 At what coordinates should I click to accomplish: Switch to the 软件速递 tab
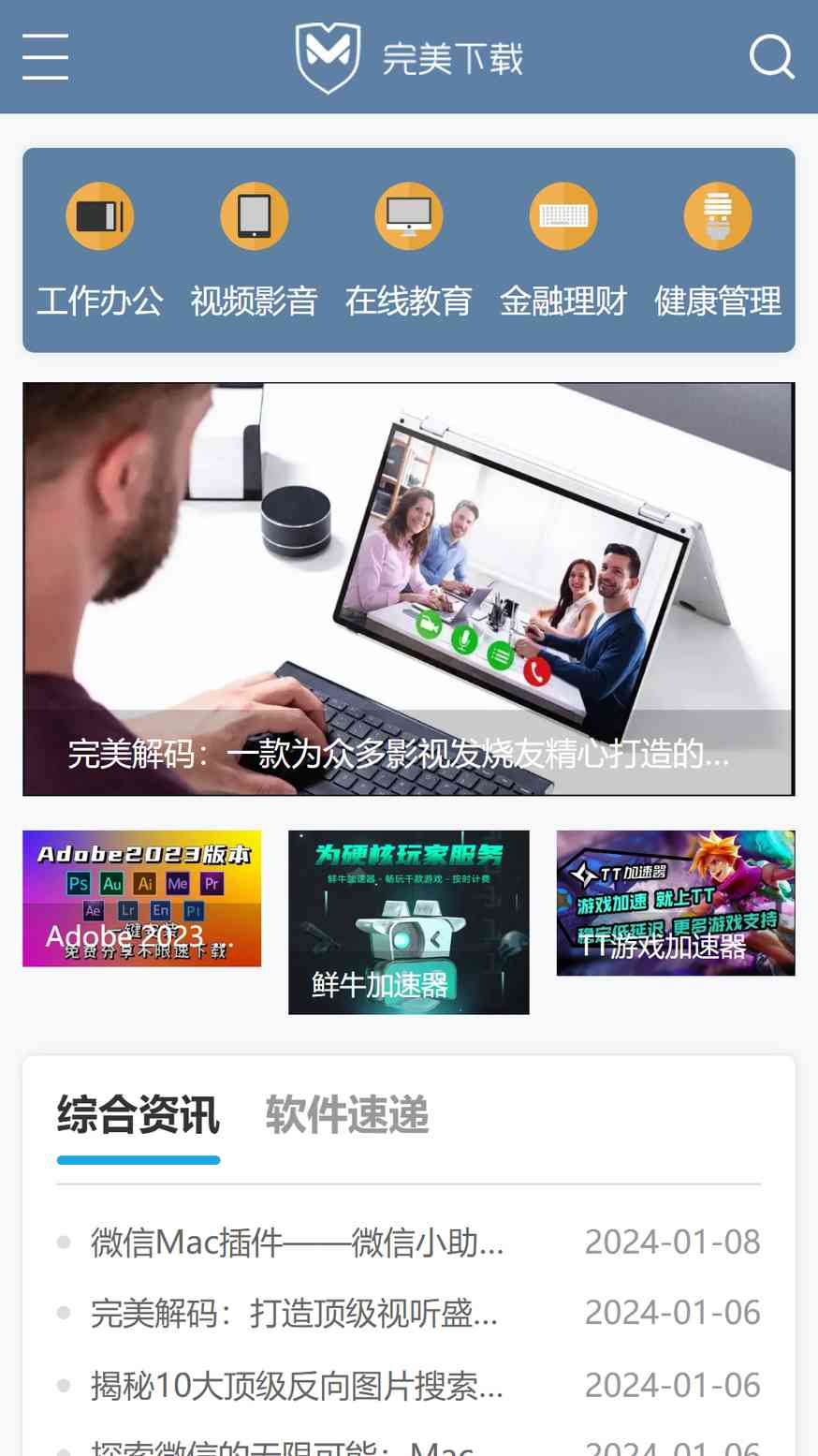pyautogui.click(x=346, y=1115)
